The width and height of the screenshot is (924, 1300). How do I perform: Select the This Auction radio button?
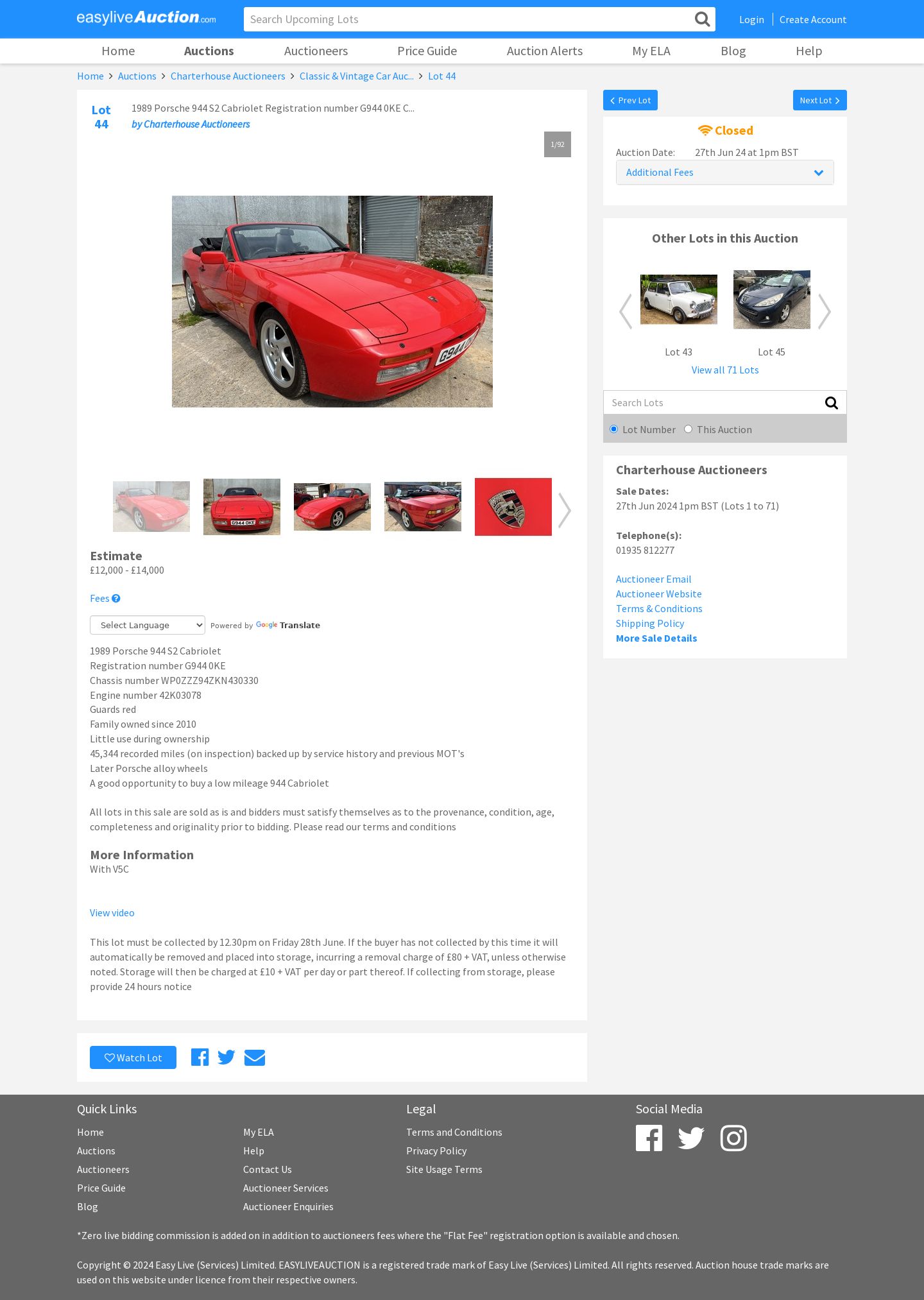688,429
